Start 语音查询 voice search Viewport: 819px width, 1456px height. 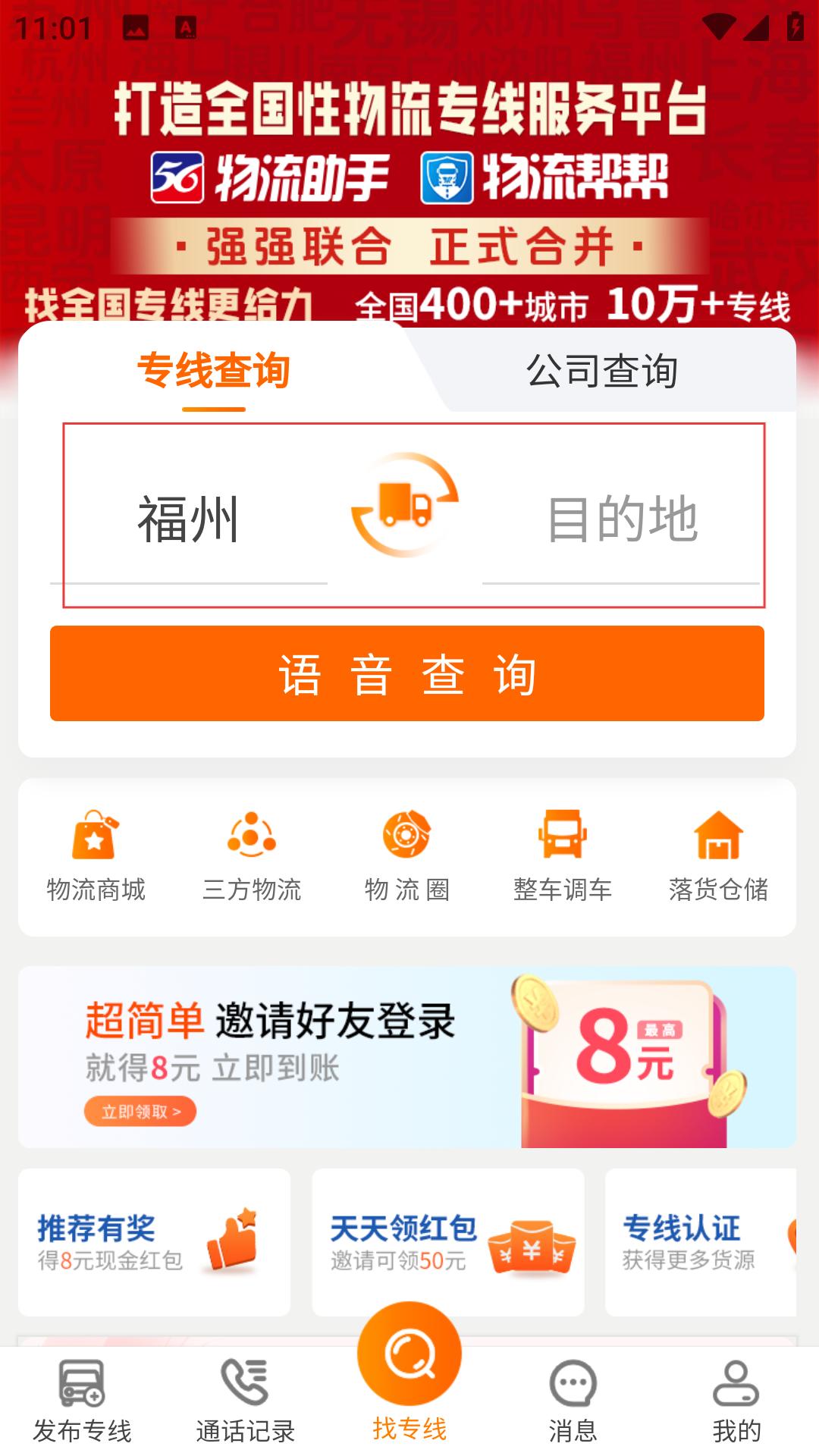(407, 673)
